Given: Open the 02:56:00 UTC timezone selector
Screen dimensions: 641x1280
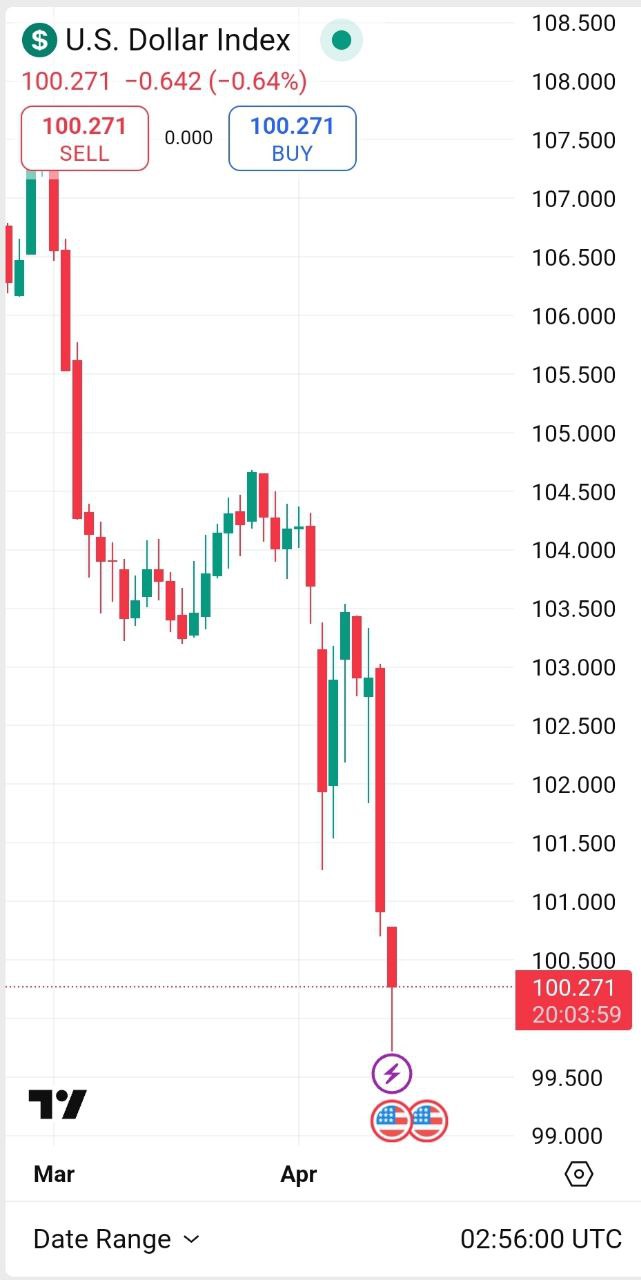Looking at the screenshot, I should coord(541,1239).
